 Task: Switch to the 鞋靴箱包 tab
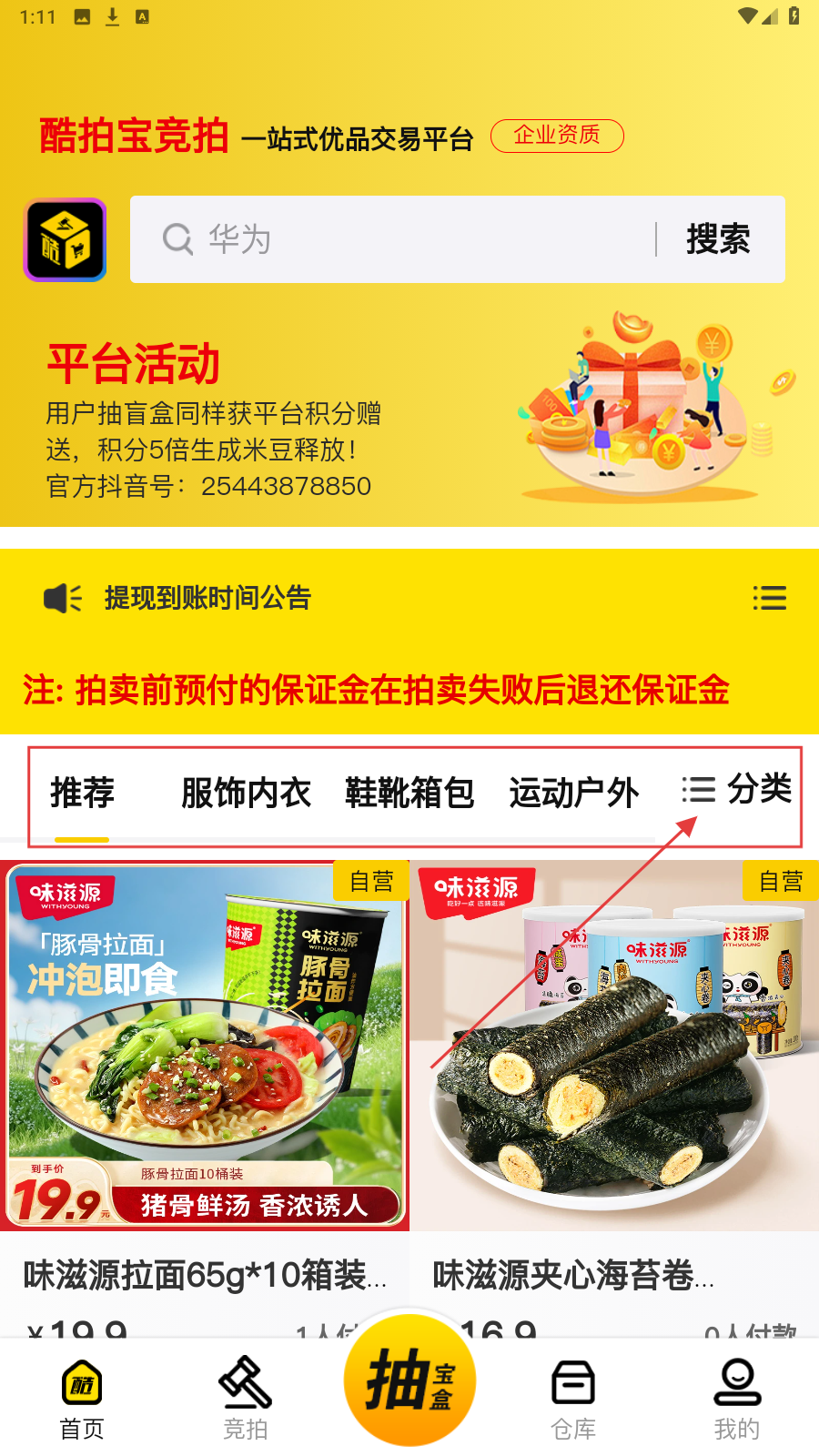pos(409,793)
